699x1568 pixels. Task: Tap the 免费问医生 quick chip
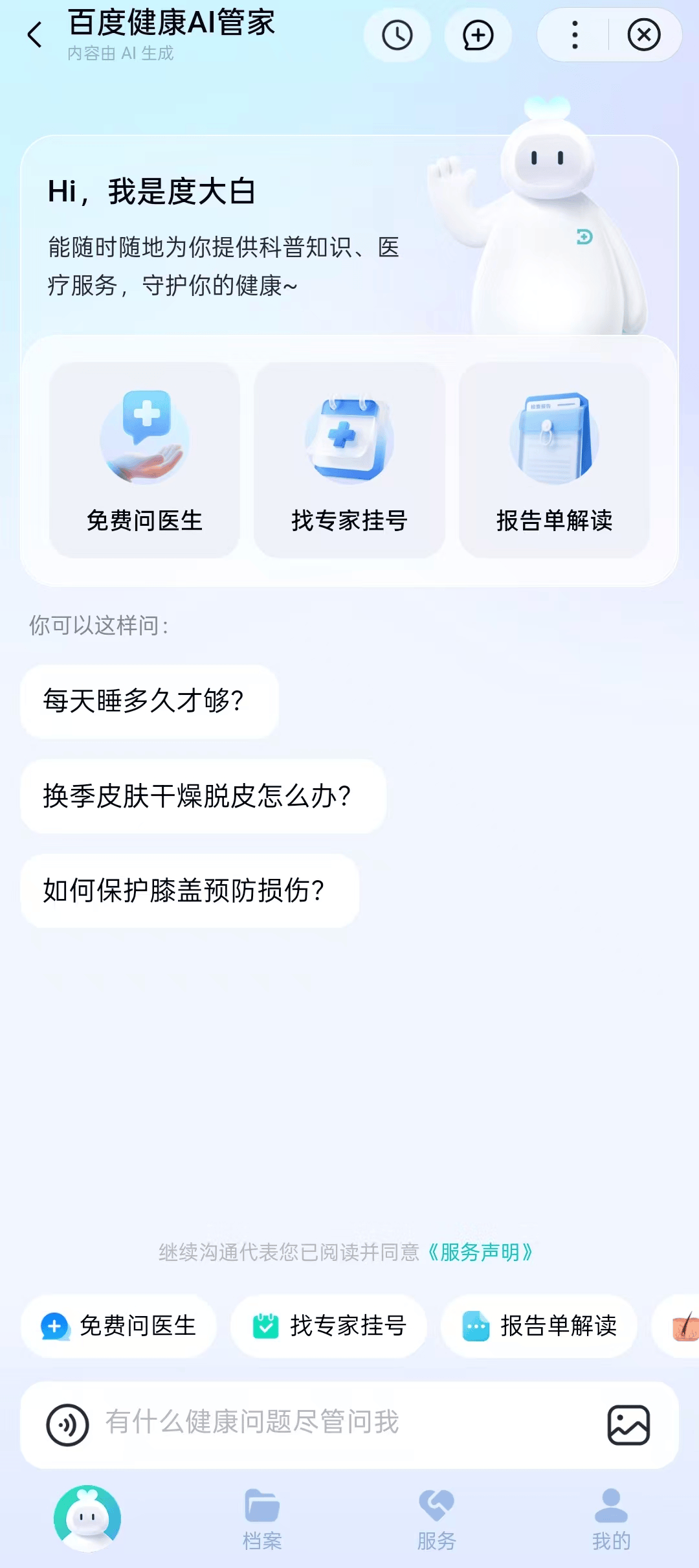[118, 1326]
